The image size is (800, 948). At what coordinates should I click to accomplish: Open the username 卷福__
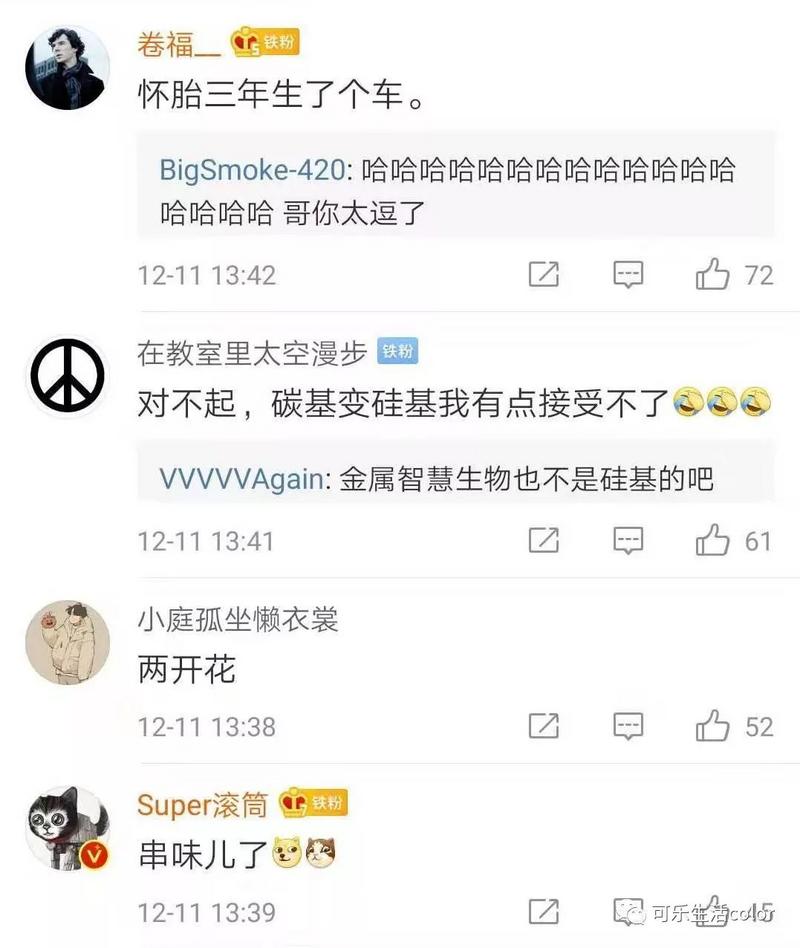[180, 44]
